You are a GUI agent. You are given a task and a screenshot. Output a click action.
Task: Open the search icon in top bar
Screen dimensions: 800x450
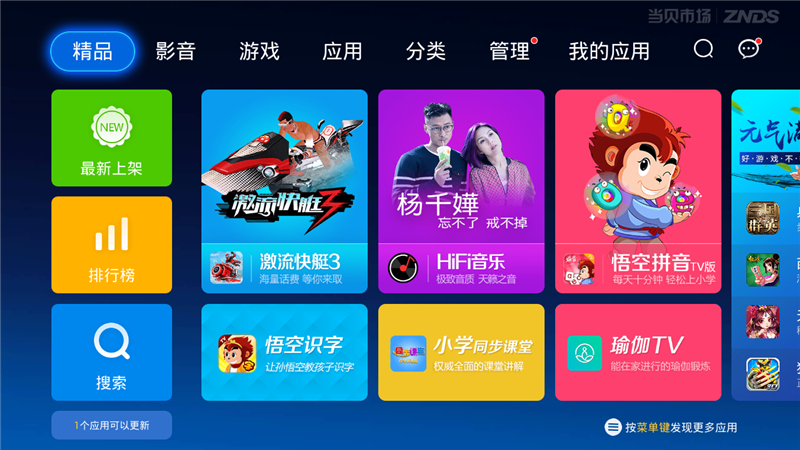point(704,49)
